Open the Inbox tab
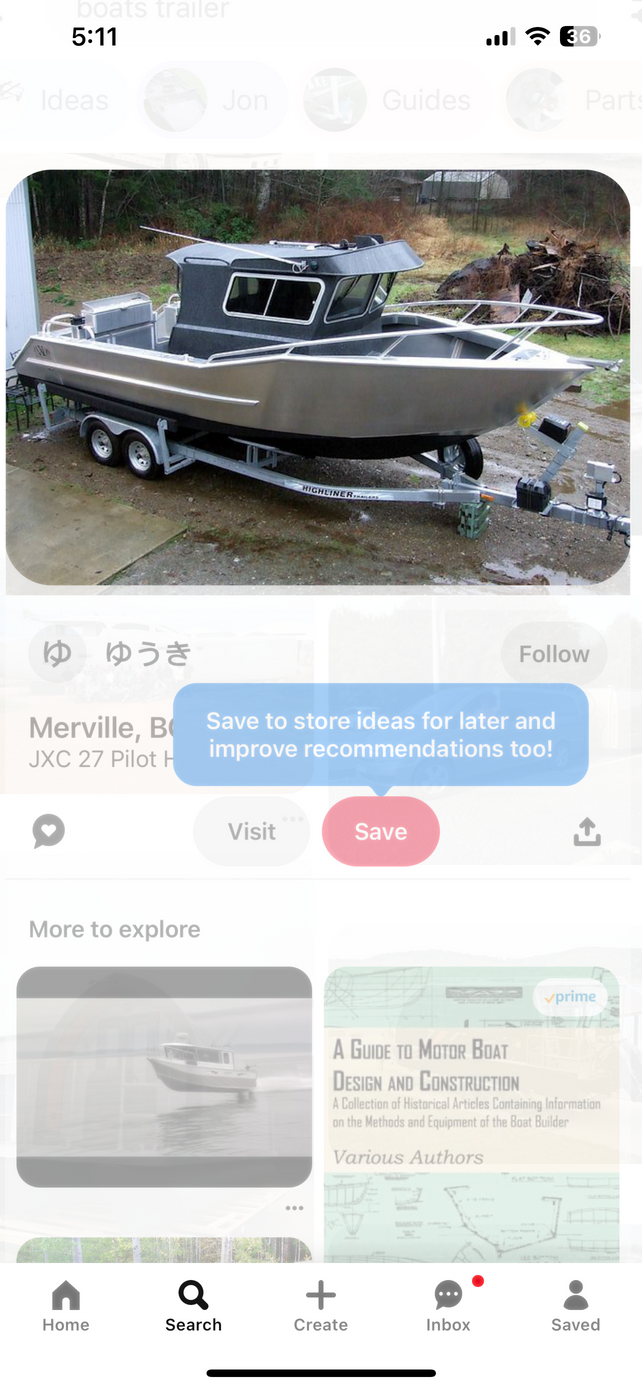 click(x=448, y=1307)
